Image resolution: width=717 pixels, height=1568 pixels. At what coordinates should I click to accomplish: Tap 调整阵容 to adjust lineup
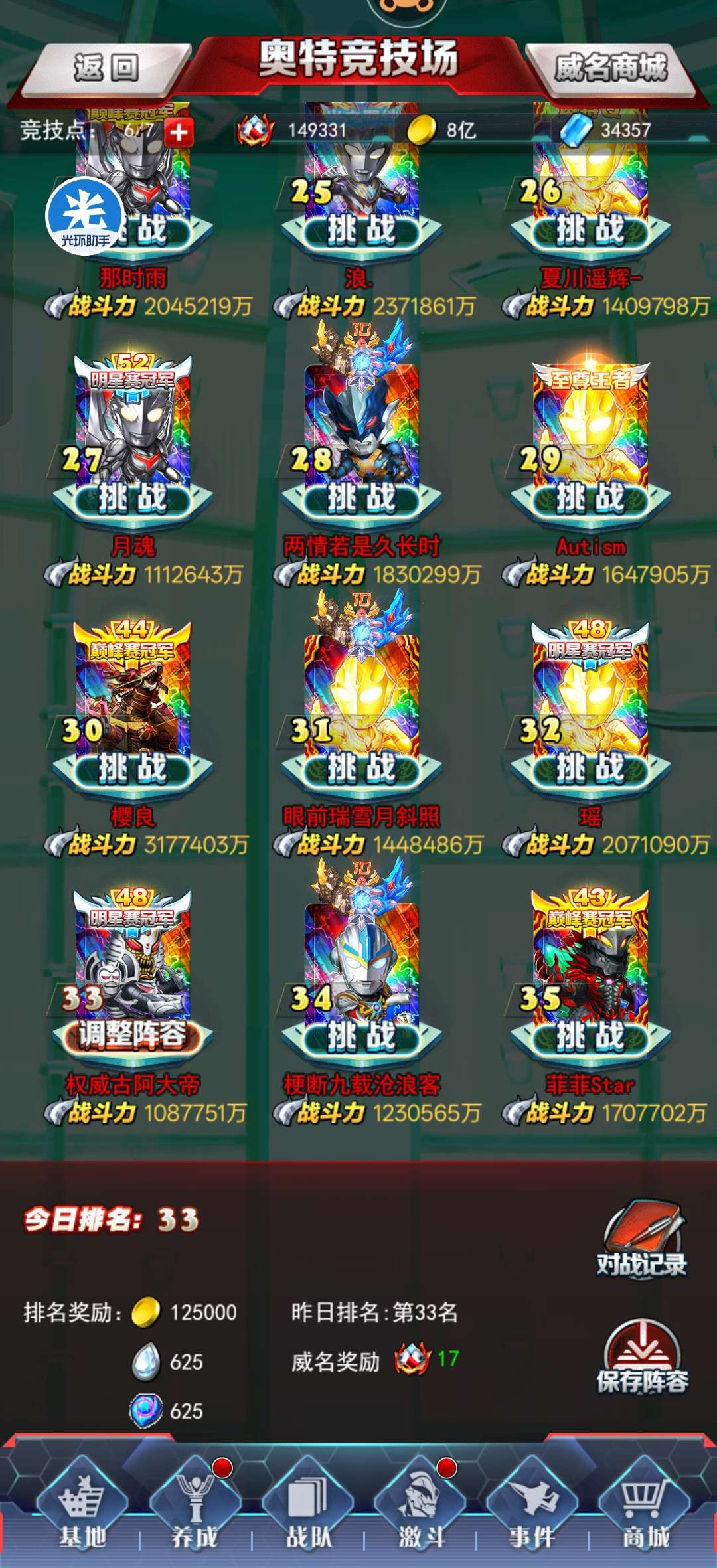pyautogui.click(x=132, y=1036)
